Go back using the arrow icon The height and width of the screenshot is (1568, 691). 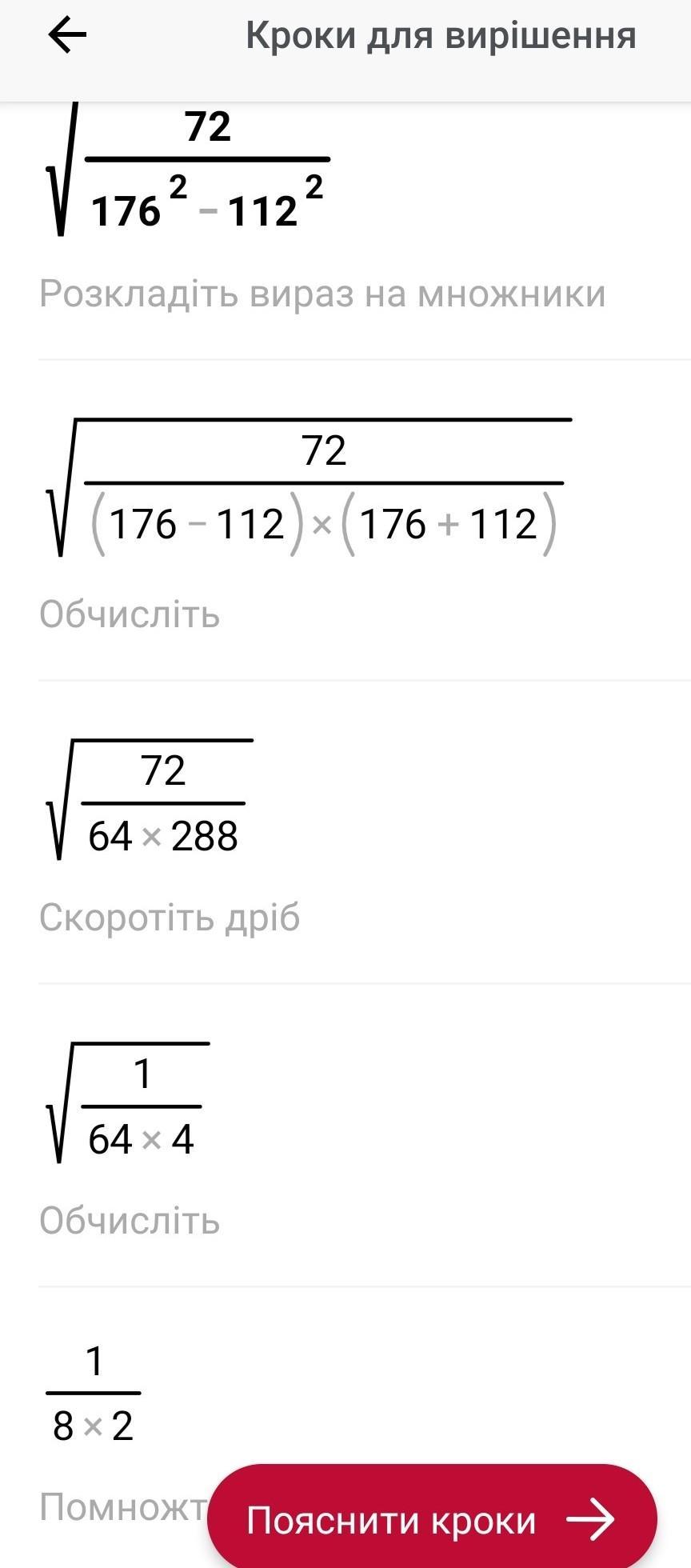[67, 36]
